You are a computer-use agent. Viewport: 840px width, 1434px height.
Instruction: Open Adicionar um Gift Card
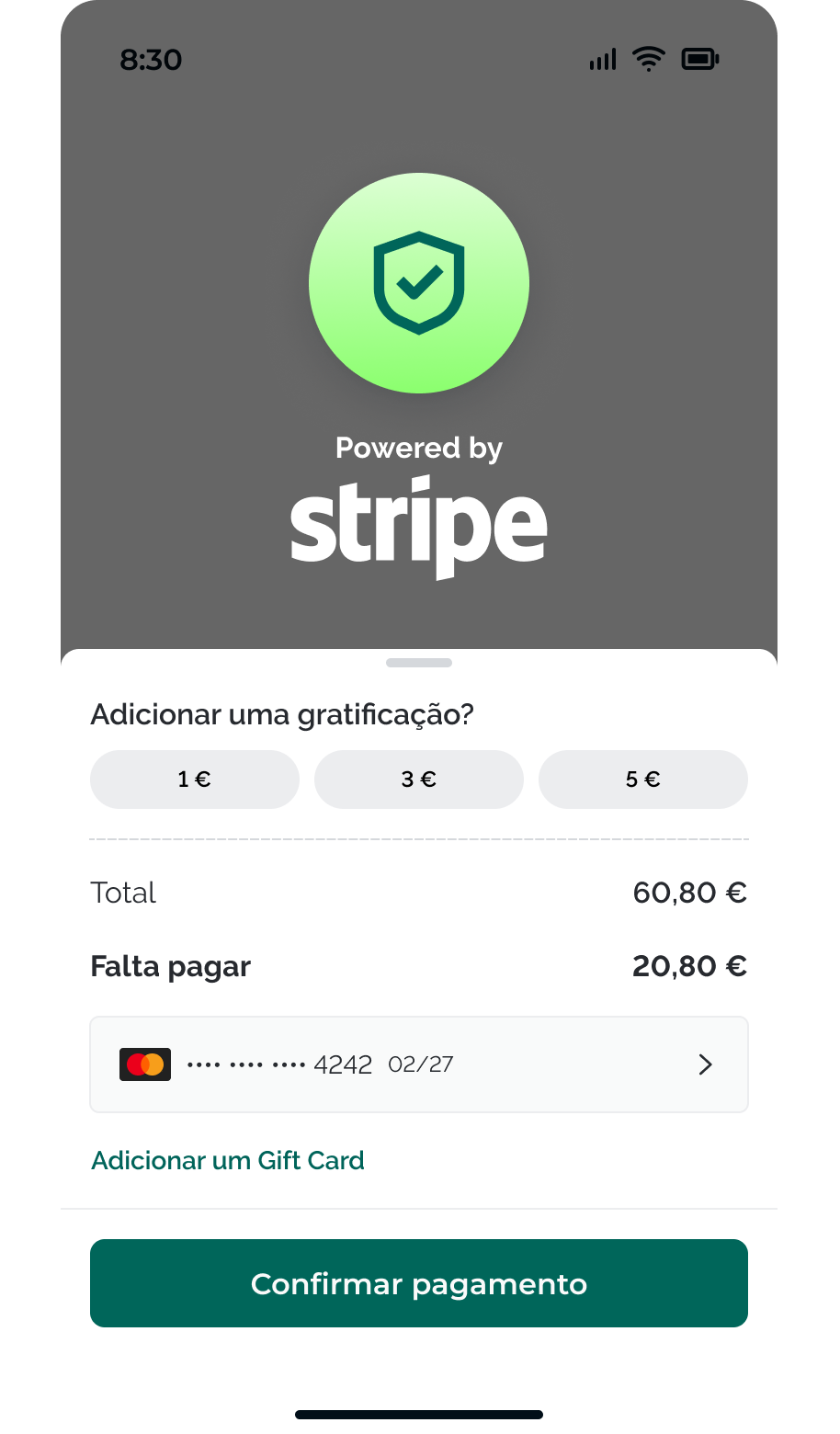coord(227,1160)
